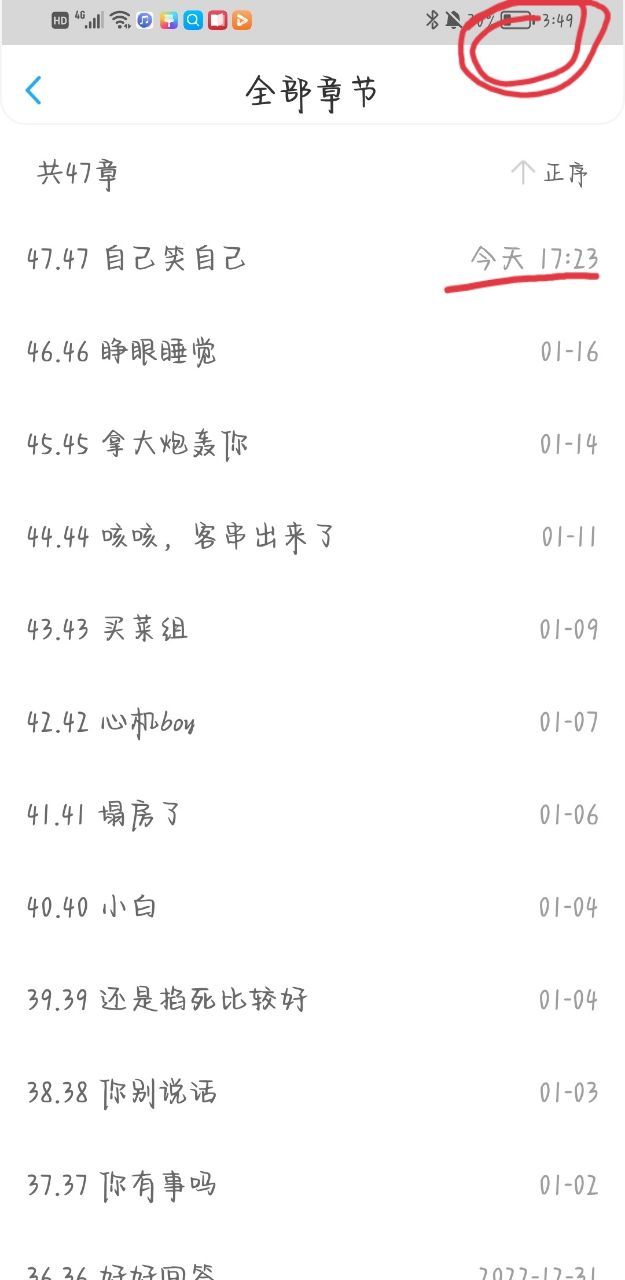Open chapter 44 咳咳,客串出来了
Image resolution: width=625 pixels, height=1280 pixels.
(x=312, y=537)
